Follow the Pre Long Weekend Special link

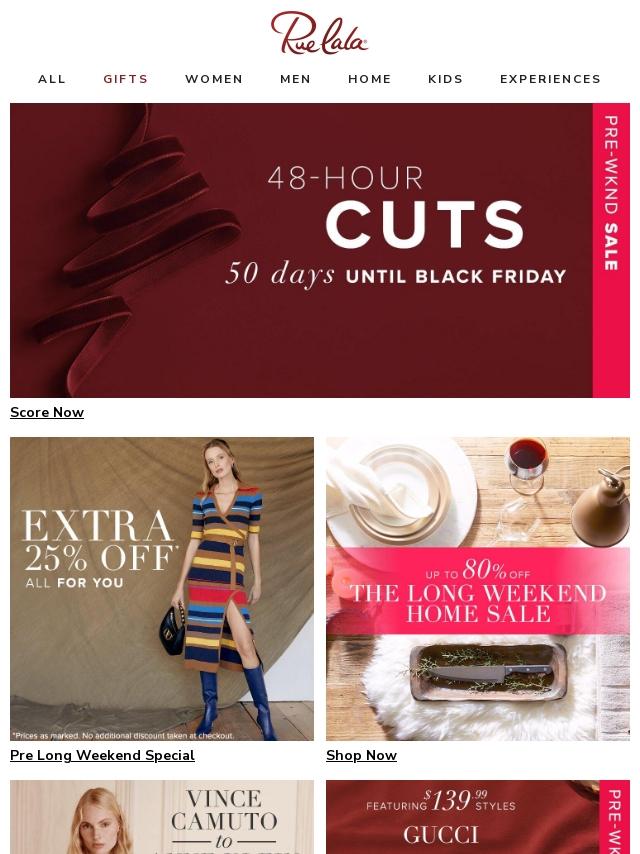point(102,755)
